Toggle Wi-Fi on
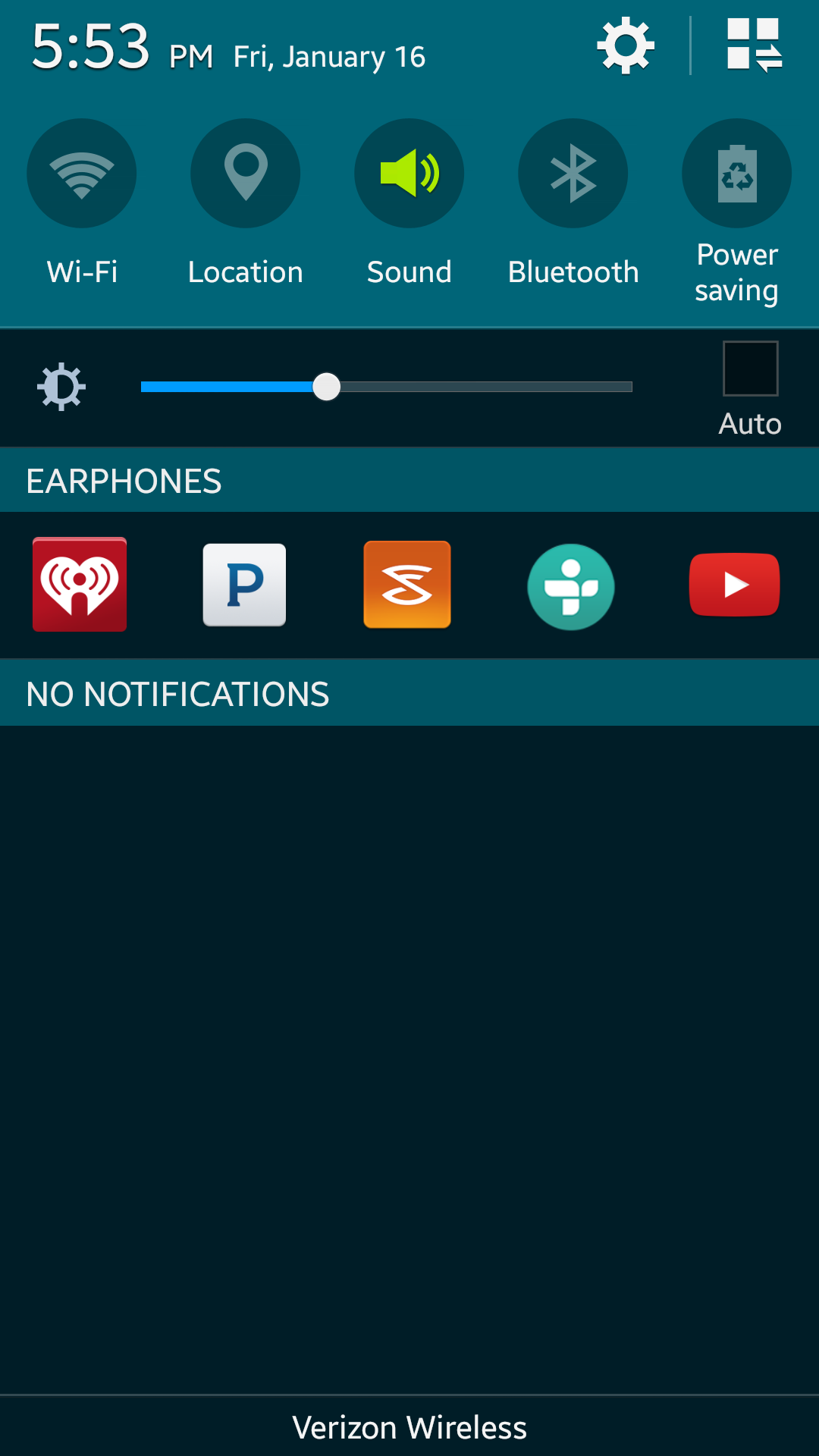 coord(82,174)
